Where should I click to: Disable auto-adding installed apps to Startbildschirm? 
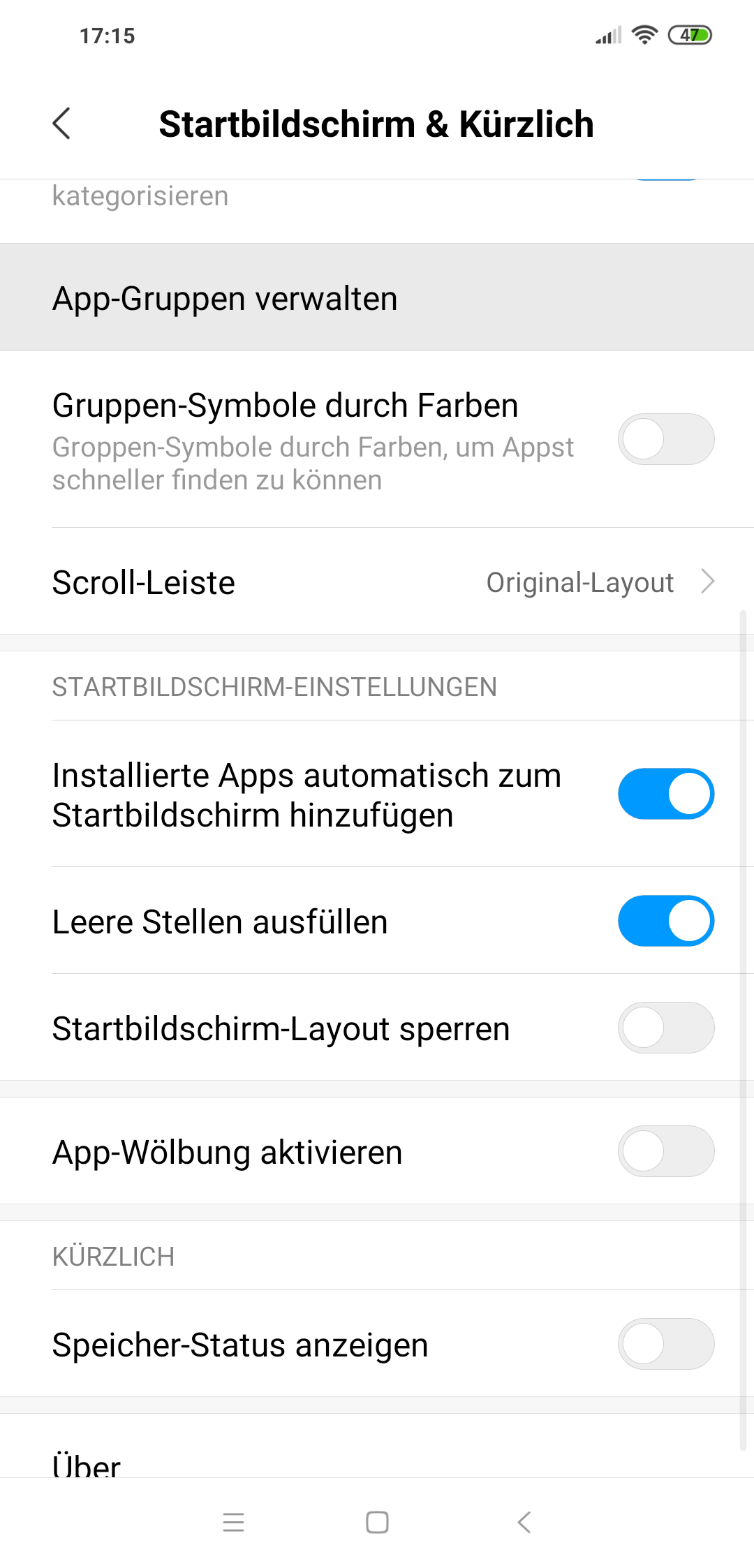click(x=666, y=794)
